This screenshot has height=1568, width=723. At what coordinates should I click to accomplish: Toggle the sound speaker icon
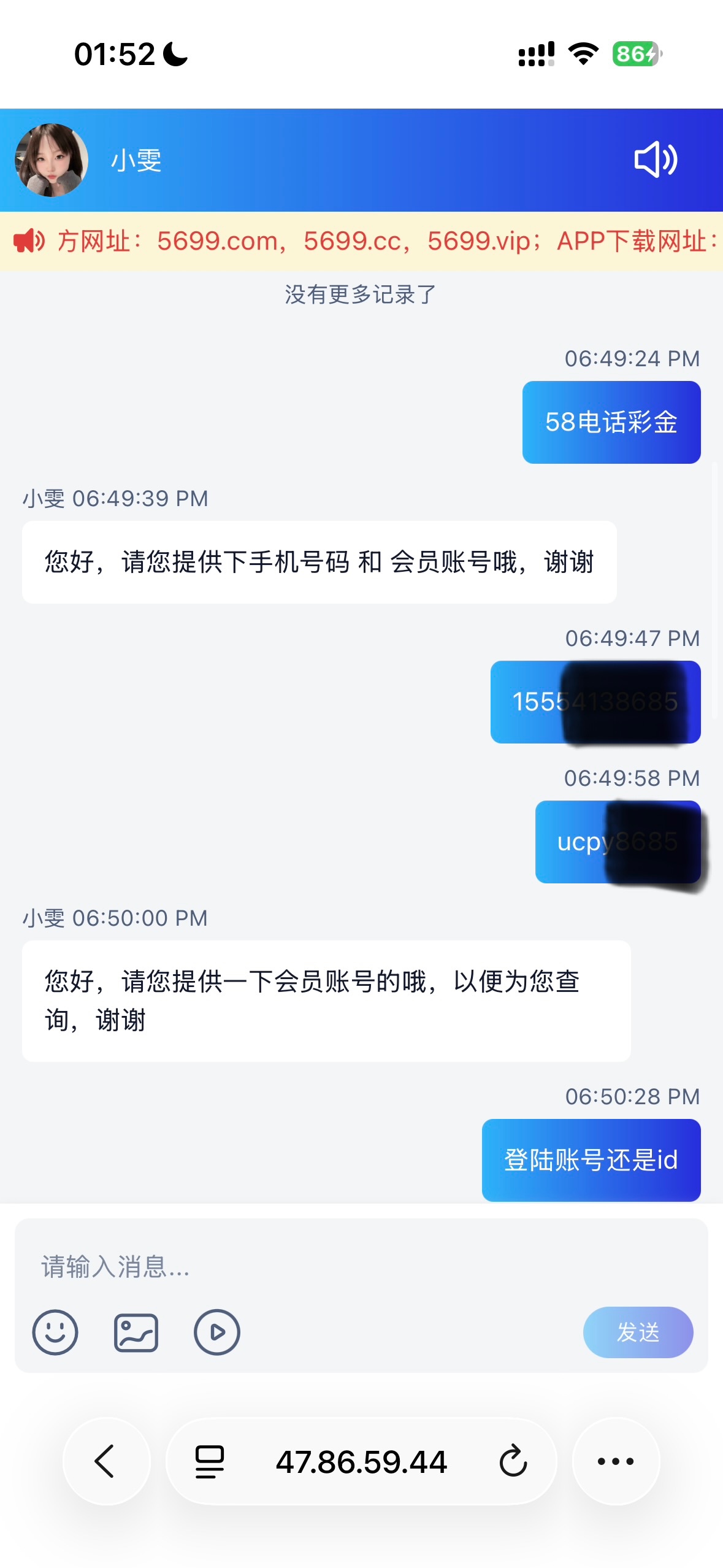tap(655, 160)
